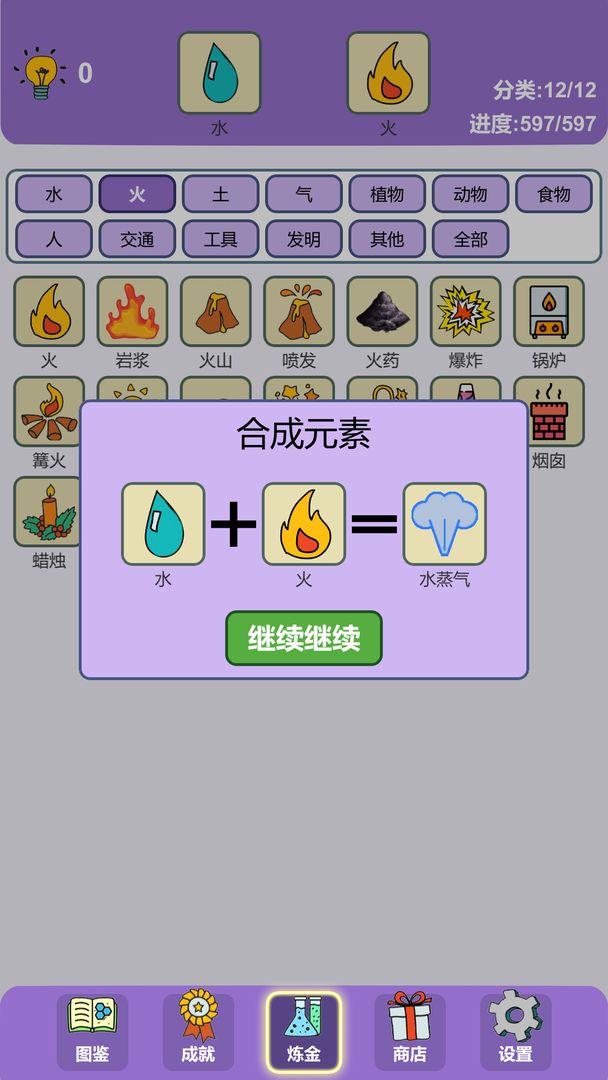This screenshot has height=1080, width=608.
Task: Select the 水 category chip
Action: pyautogui.click(x=54, y=194)
